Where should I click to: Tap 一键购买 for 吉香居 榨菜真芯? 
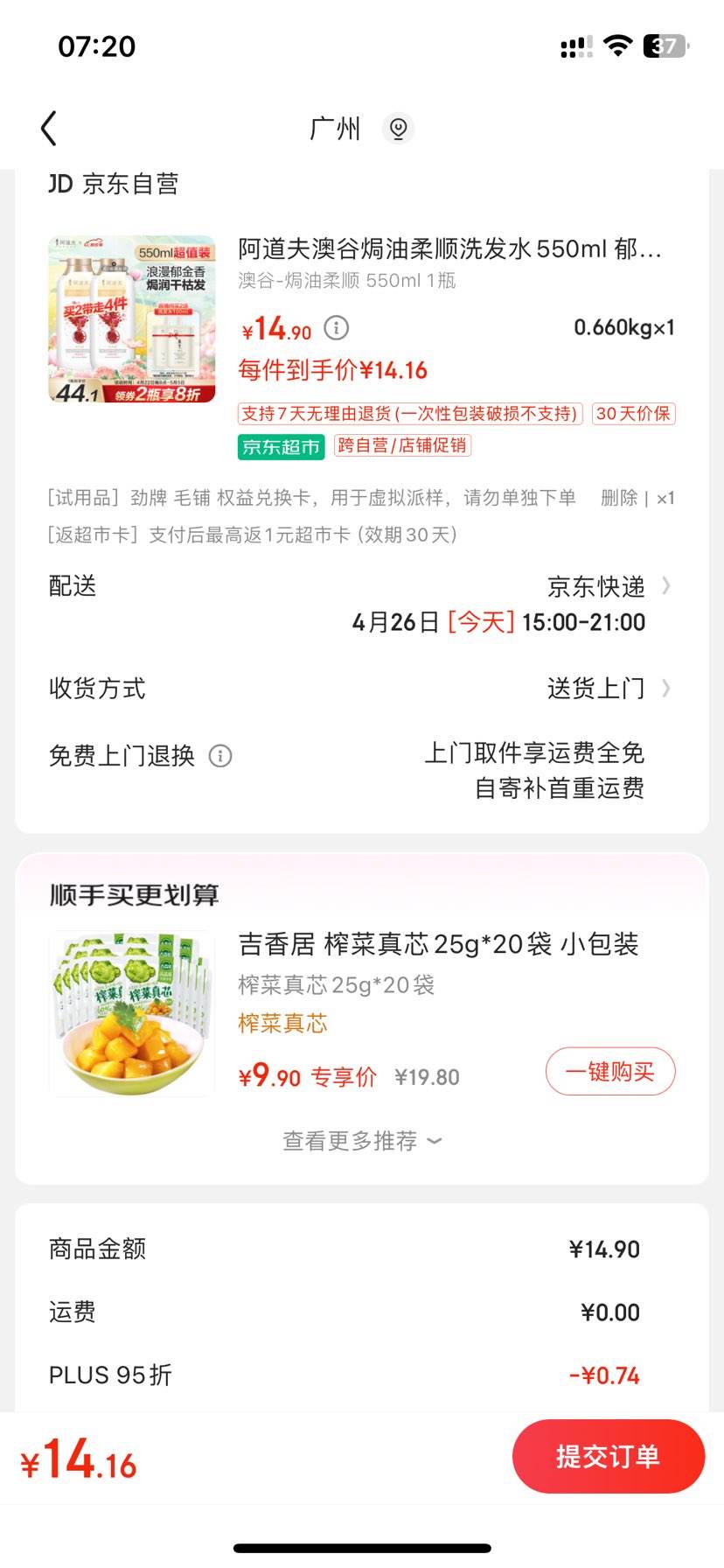pyautogui.click(x=610, y=1071)
